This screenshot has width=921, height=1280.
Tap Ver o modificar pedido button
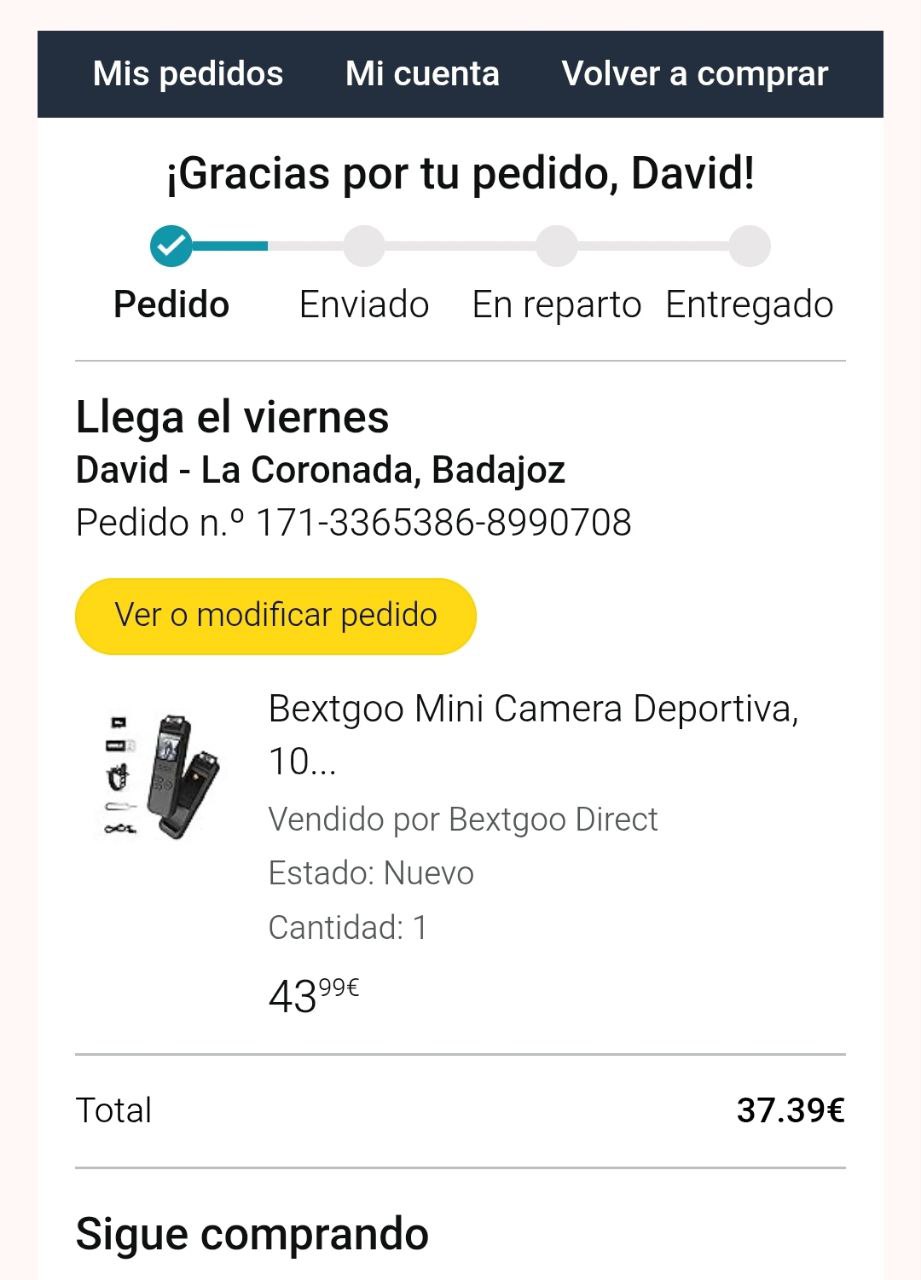(x=275, y=615)
